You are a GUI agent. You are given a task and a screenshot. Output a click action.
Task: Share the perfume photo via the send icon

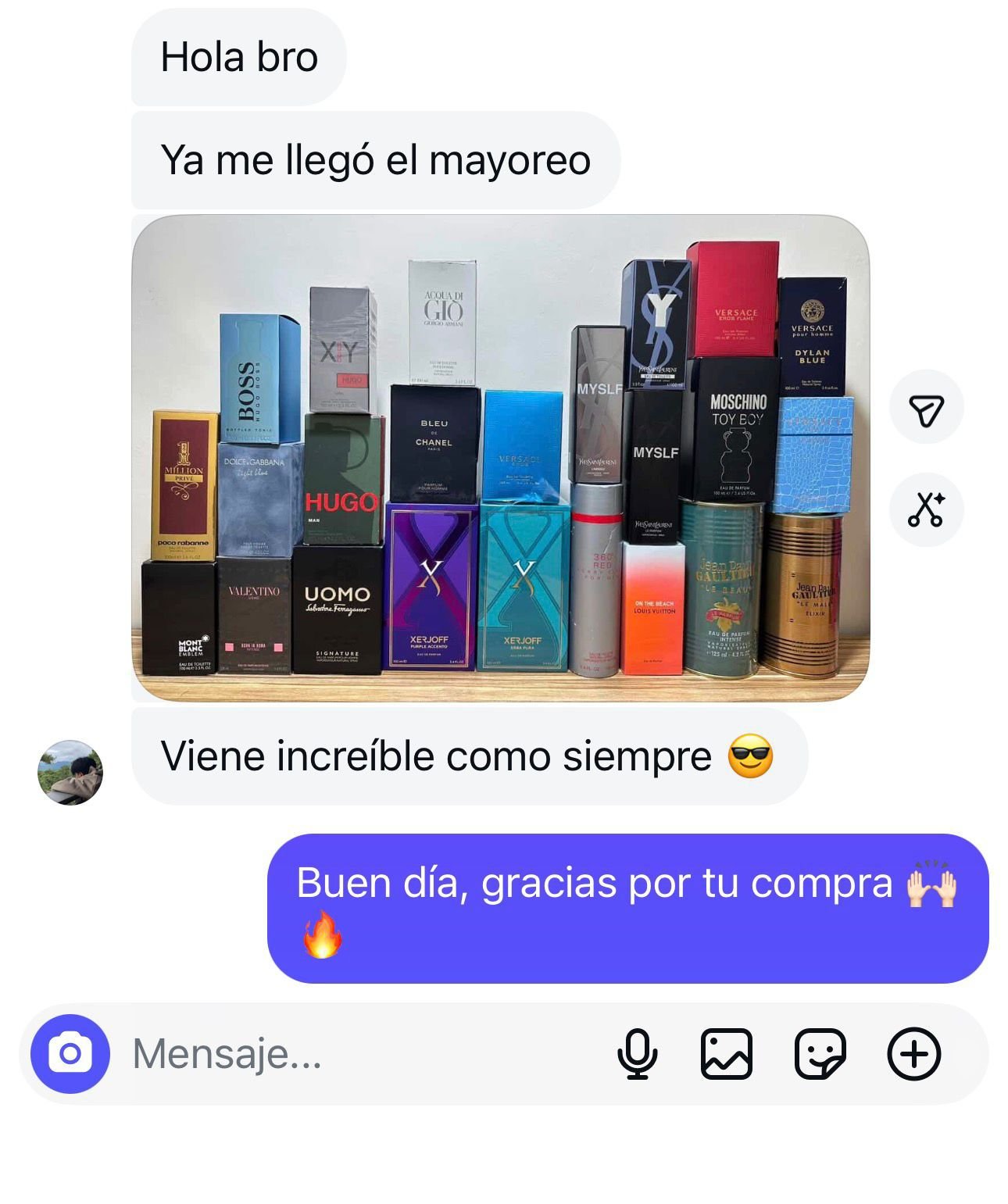coord(926,407)
